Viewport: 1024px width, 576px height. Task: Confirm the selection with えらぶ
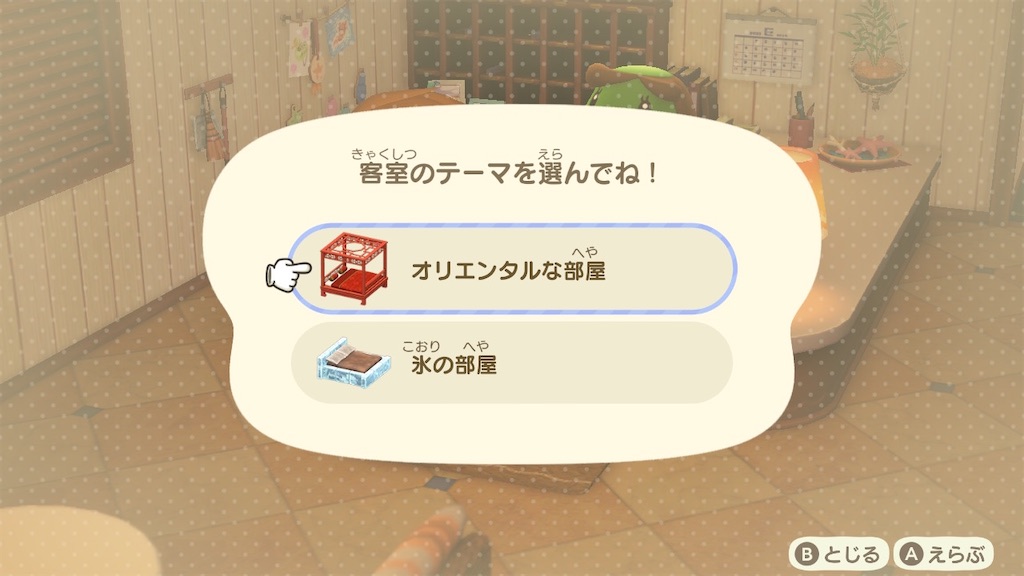[944, 553]
